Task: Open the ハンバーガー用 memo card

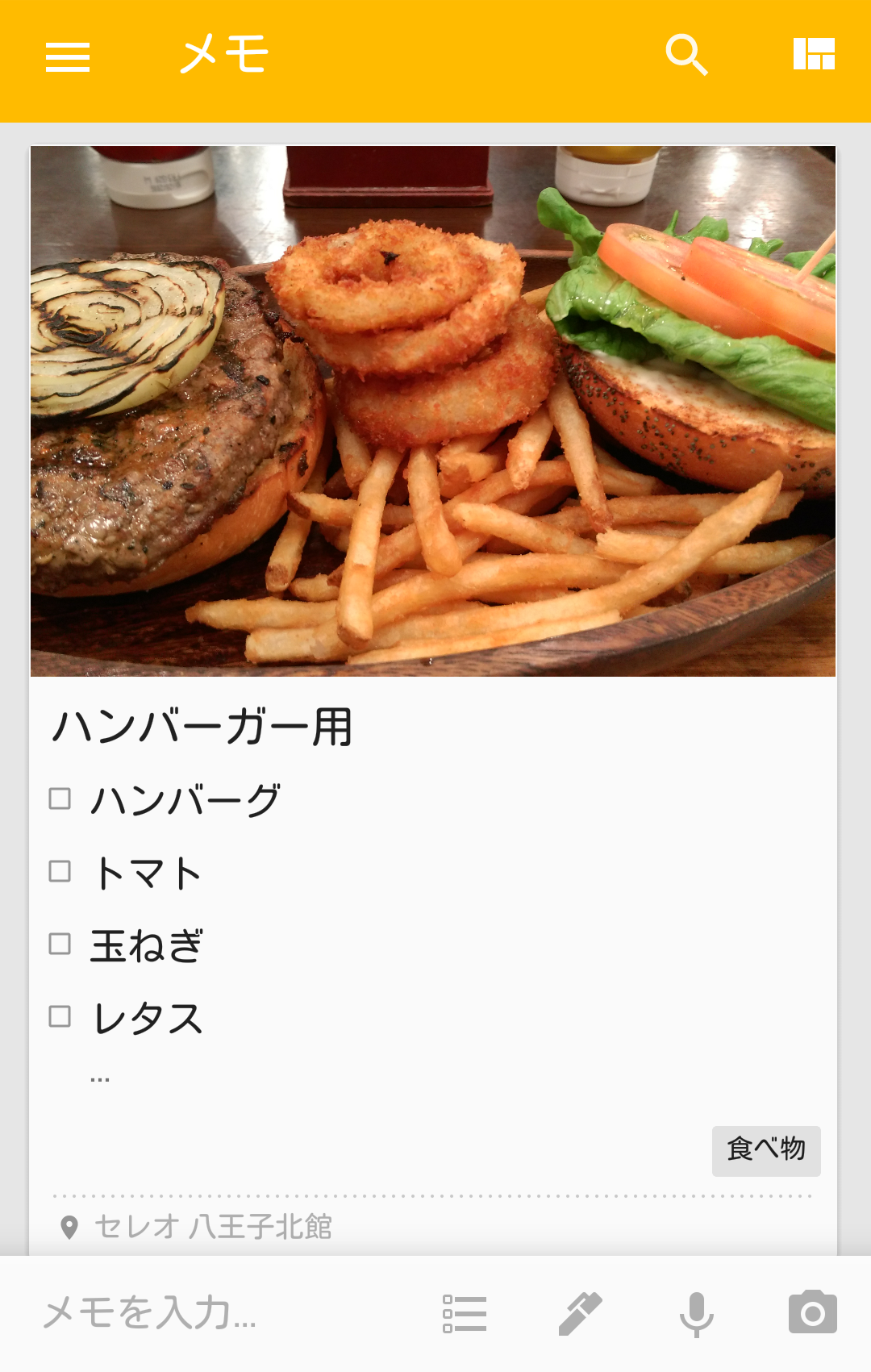Action: pos(202,727)
